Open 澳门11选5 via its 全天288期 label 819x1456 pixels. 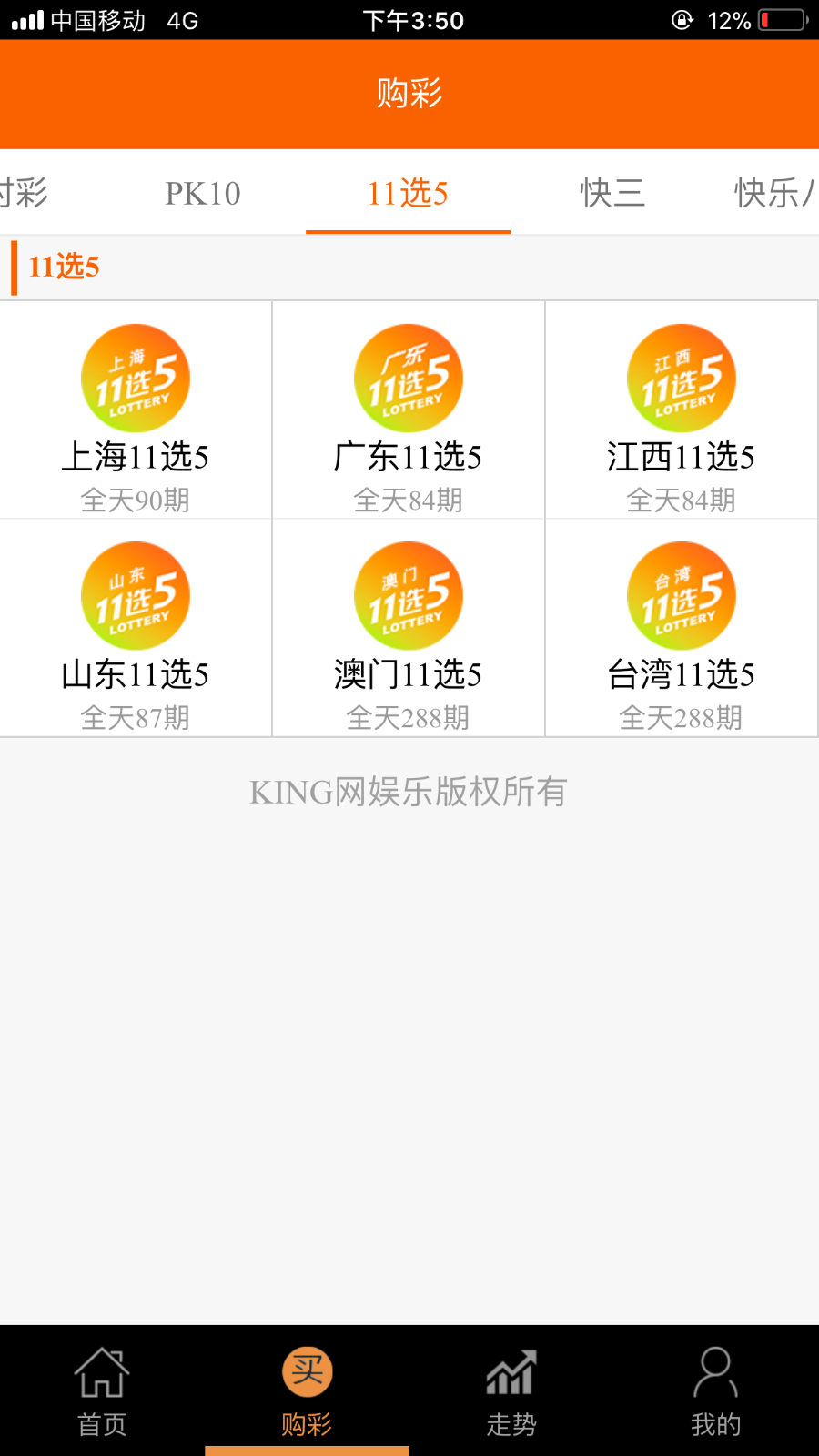point(408,718)
